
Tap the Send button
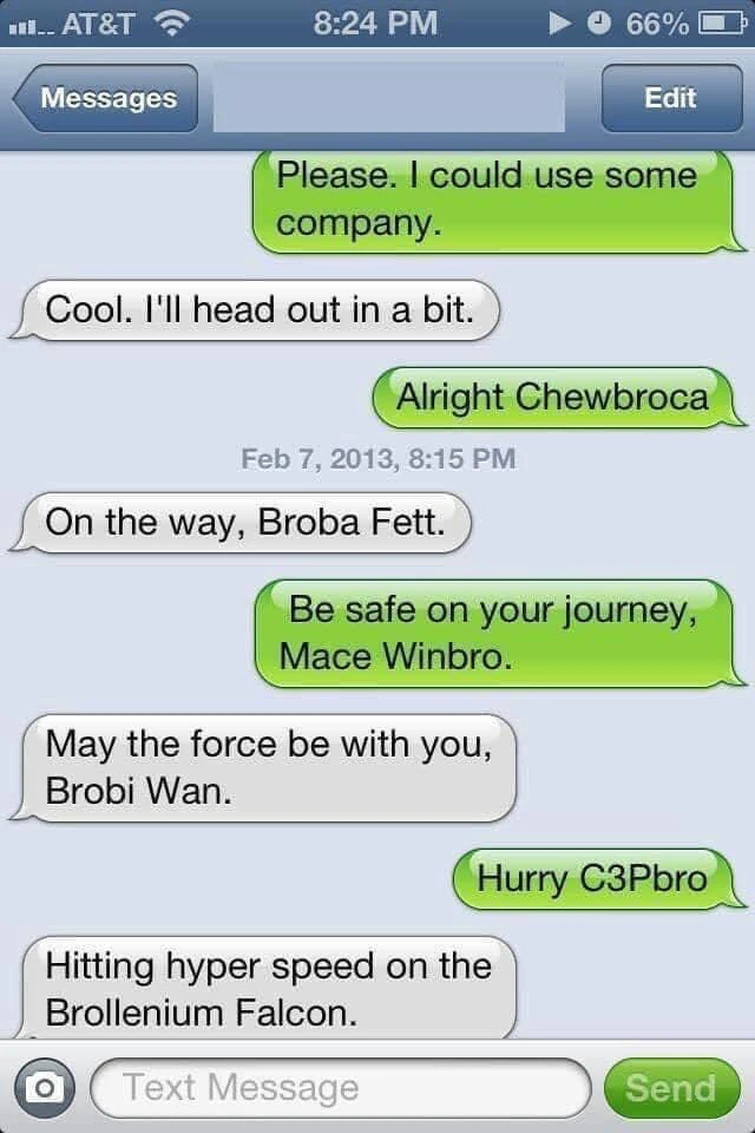(670, 1088)
